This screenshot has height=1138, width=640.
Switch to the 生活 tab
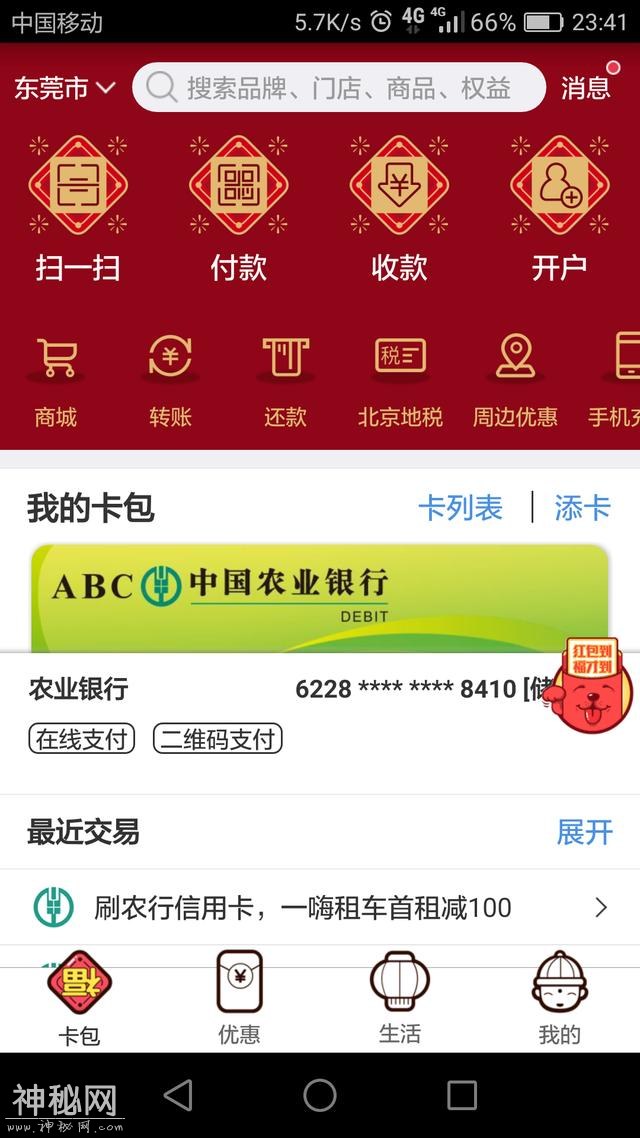pos(399,1000)
